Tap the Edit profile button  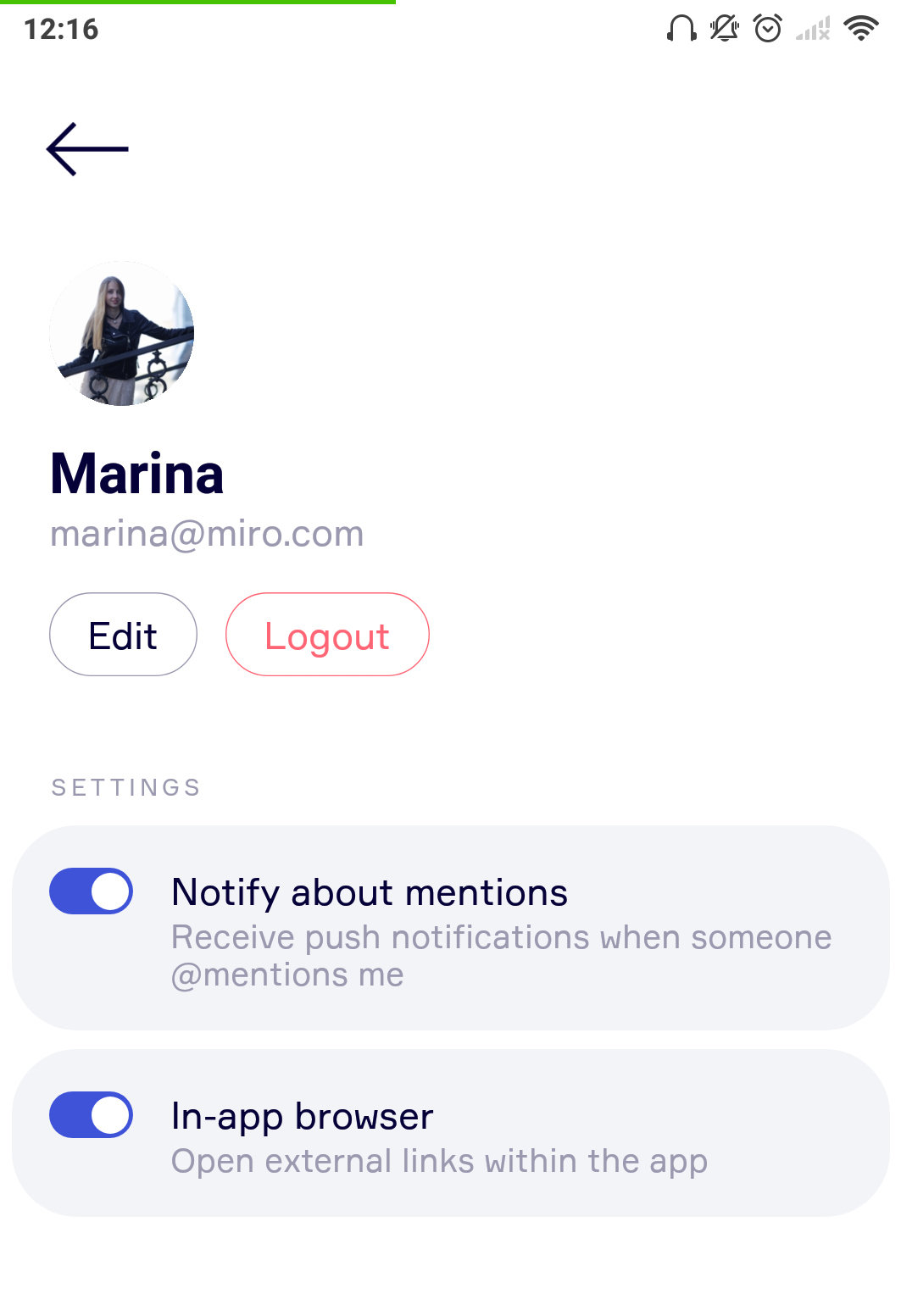[124, 635]
